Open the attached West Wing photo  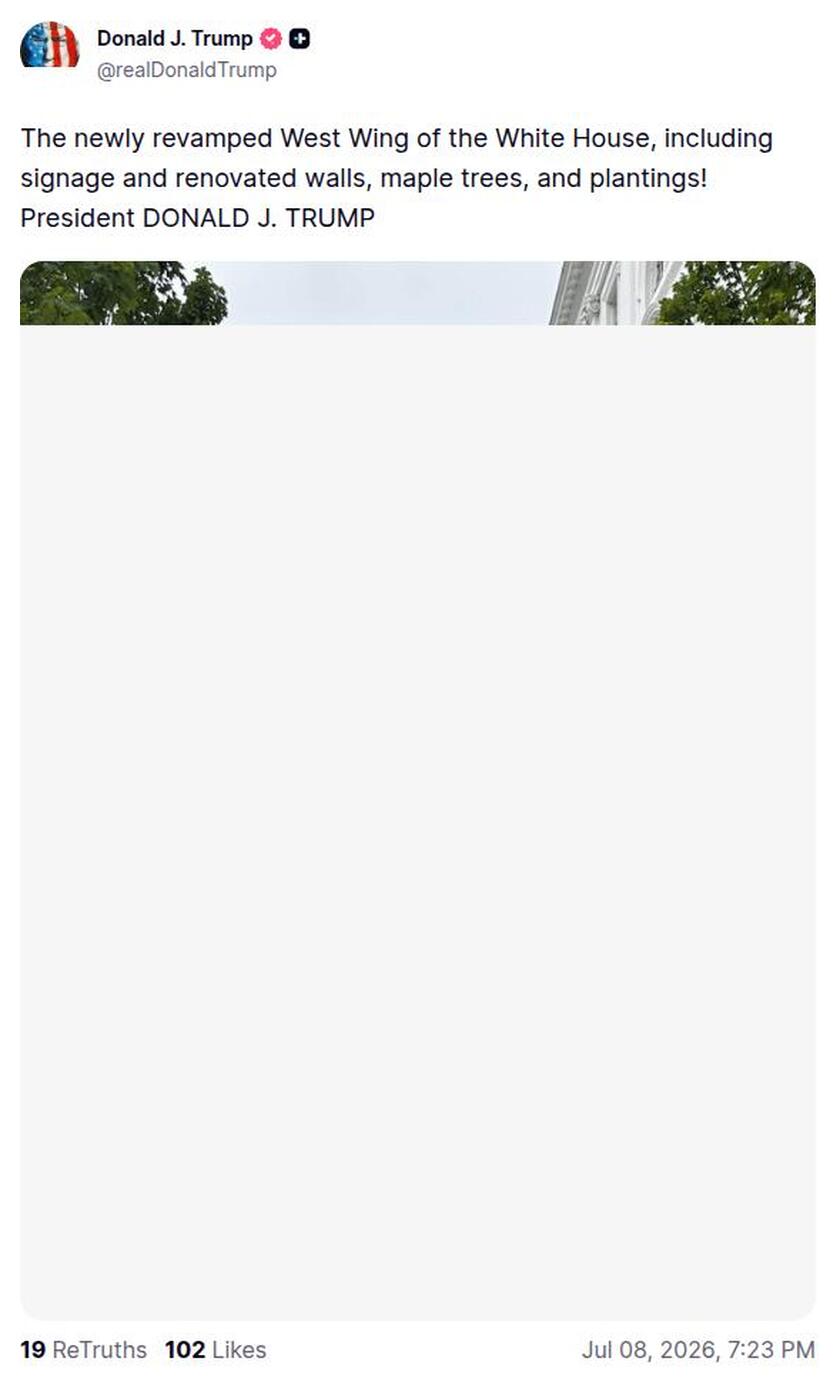[418, 790]
